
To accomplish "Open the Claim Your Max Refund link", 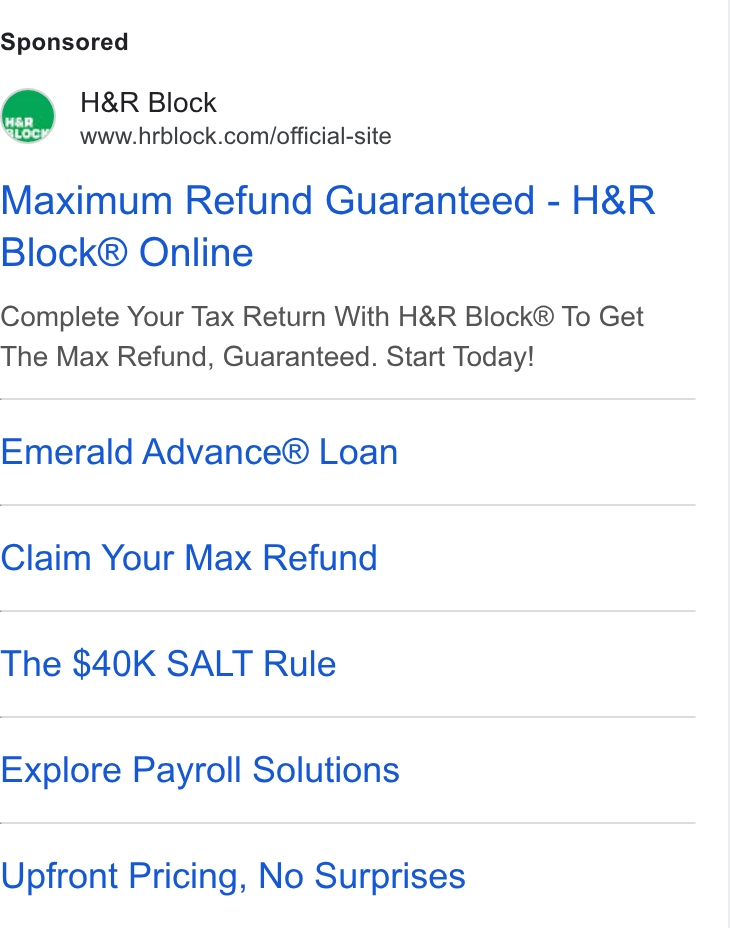I will (189, 558).
